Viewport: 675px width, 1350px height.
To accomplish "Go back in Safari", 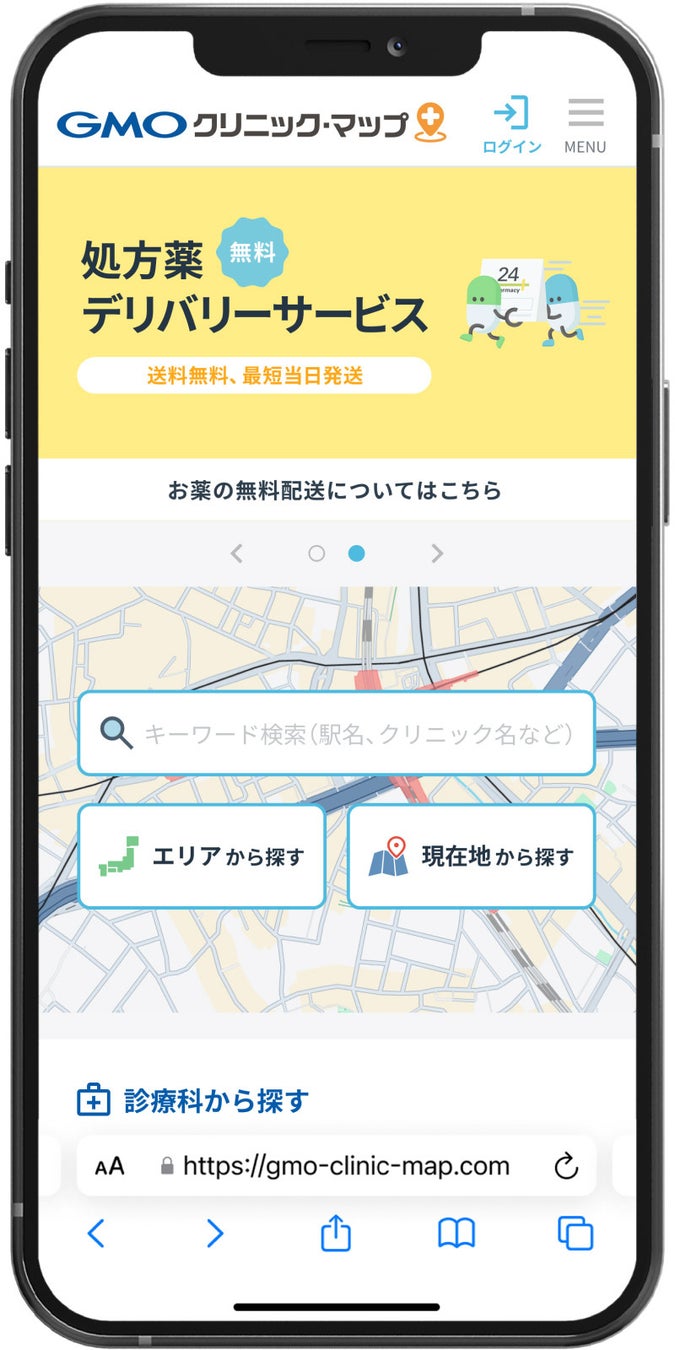I will coord(96,1233).
